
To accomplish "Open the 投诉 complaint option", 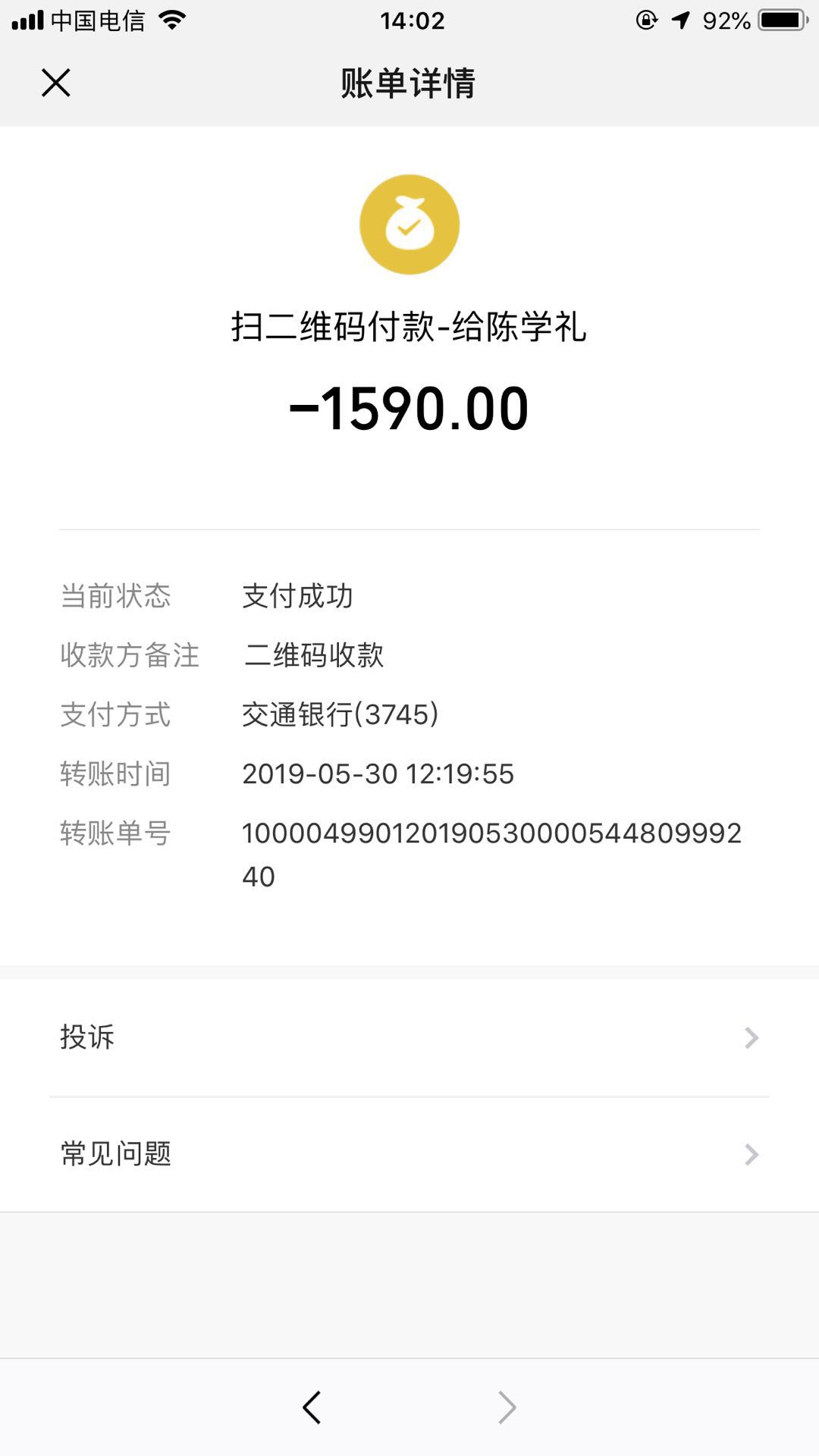I will coord(409,1037).
